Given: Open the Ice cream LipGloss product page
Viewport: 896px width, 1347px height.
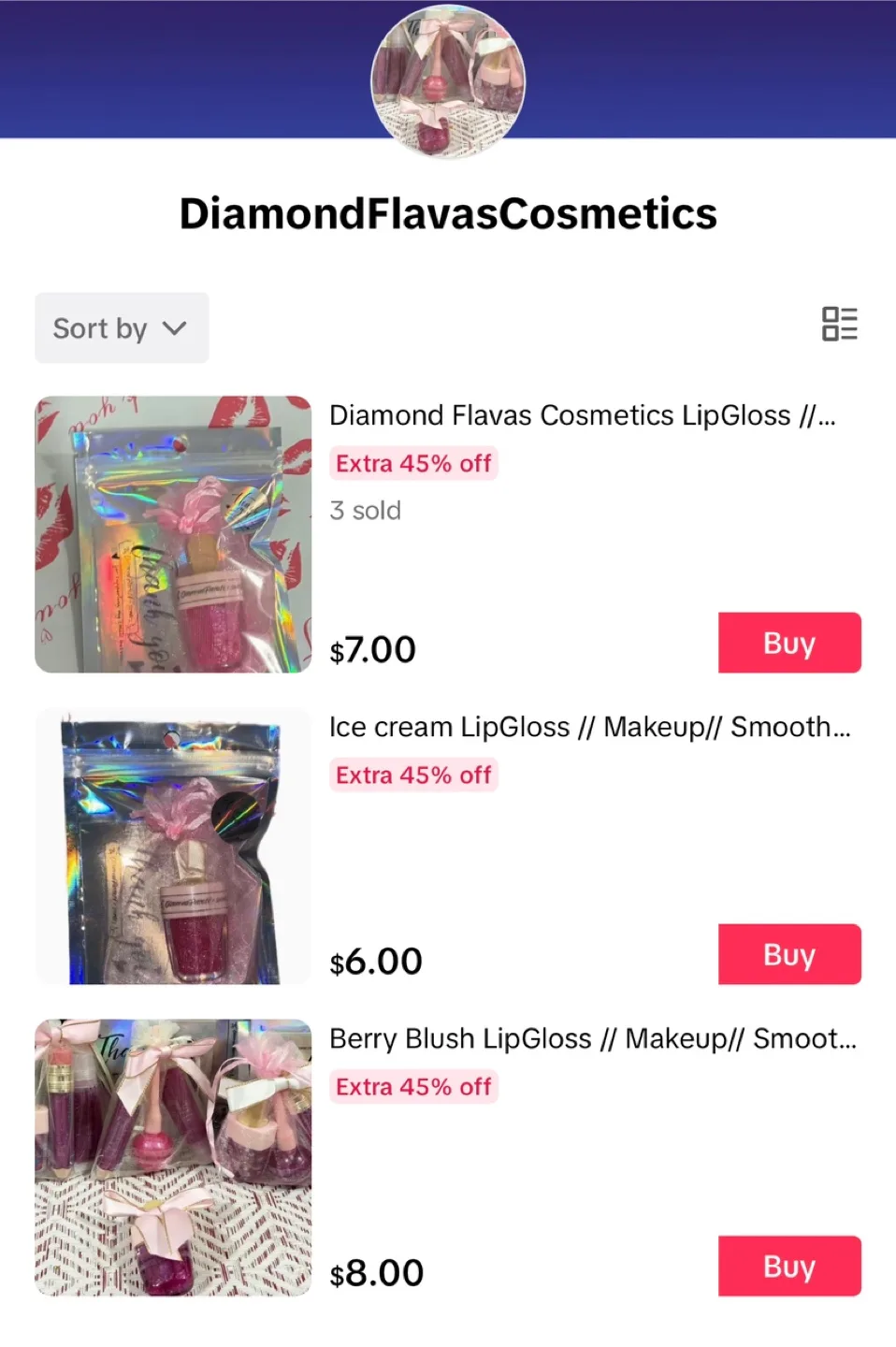Looking at the screenshot, I should 589,727.
